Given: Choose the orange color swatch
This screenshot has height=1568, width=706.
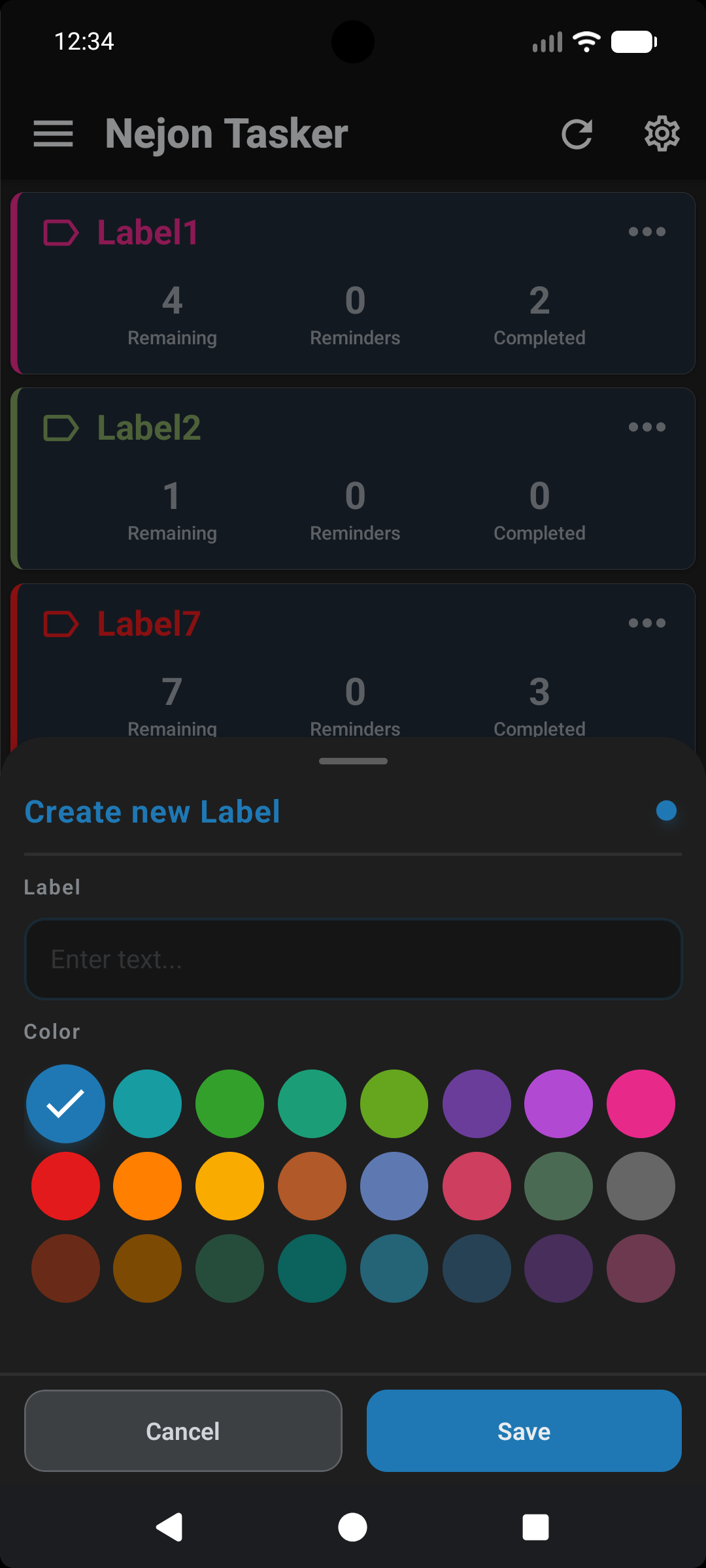Looking at the screenshot, I should tap(148, 1186).
